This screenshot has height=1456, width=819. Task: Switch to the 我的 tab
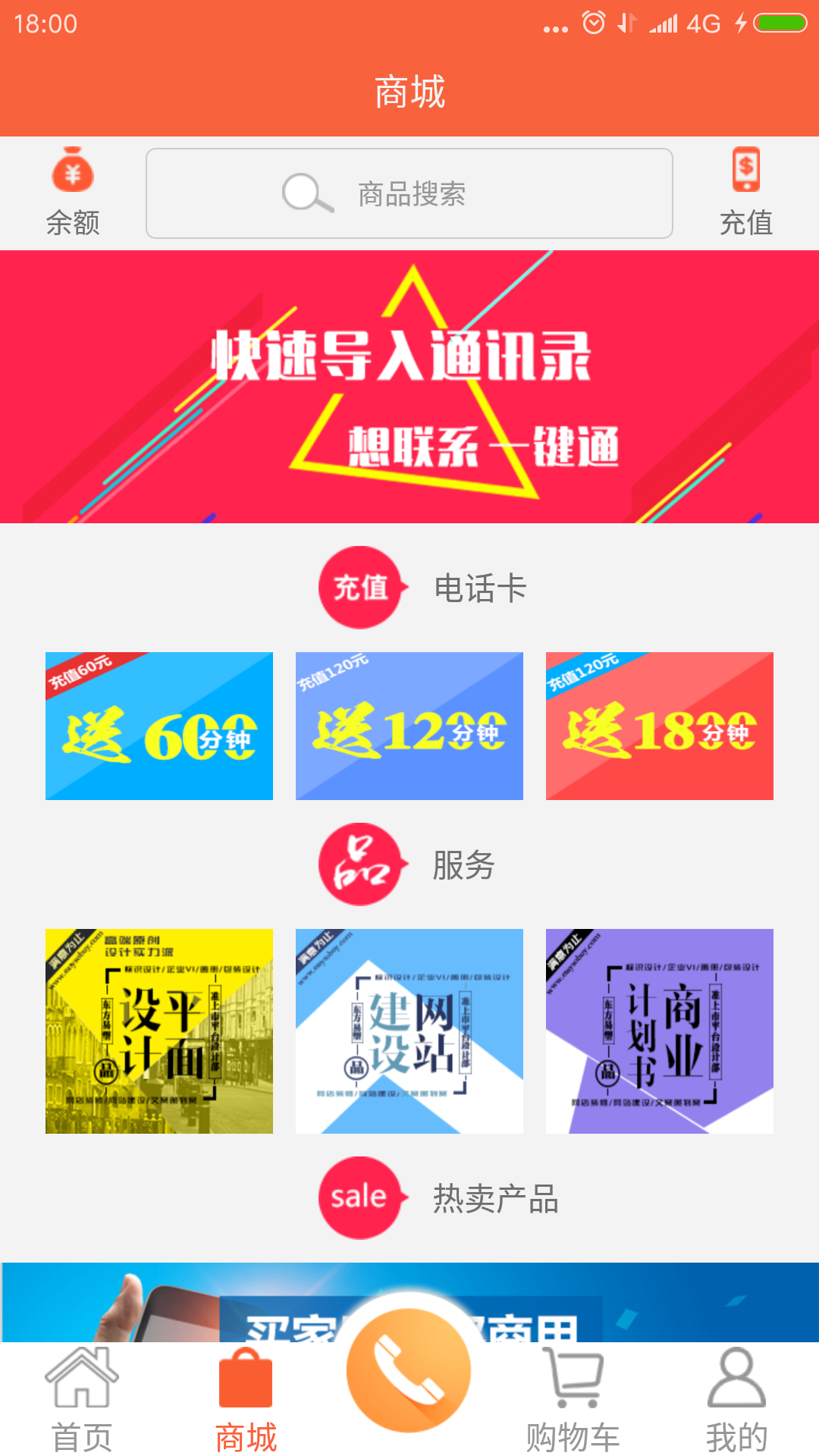click(x=736, y=1400)
